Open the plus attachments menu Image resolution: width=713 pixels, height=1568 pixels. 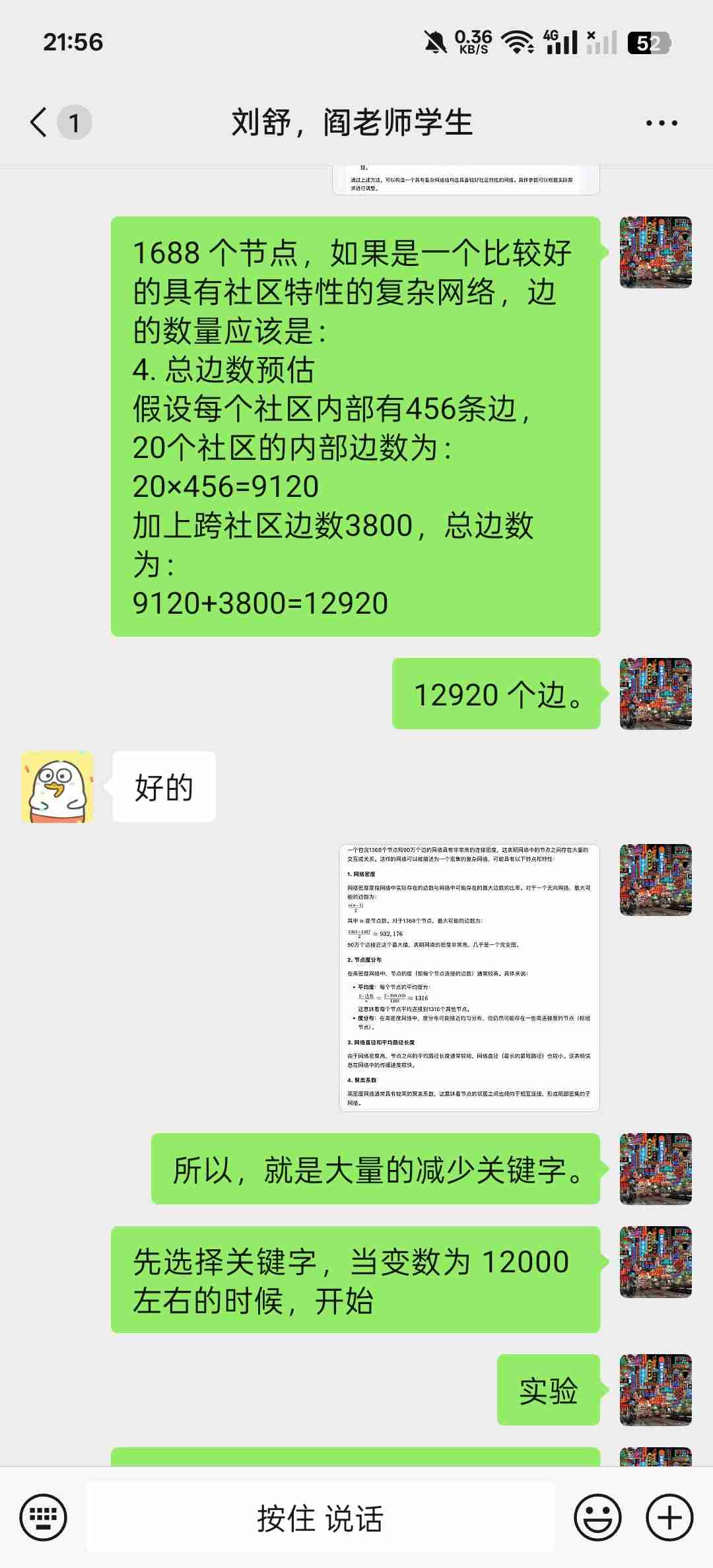[x=669, y=1518]
